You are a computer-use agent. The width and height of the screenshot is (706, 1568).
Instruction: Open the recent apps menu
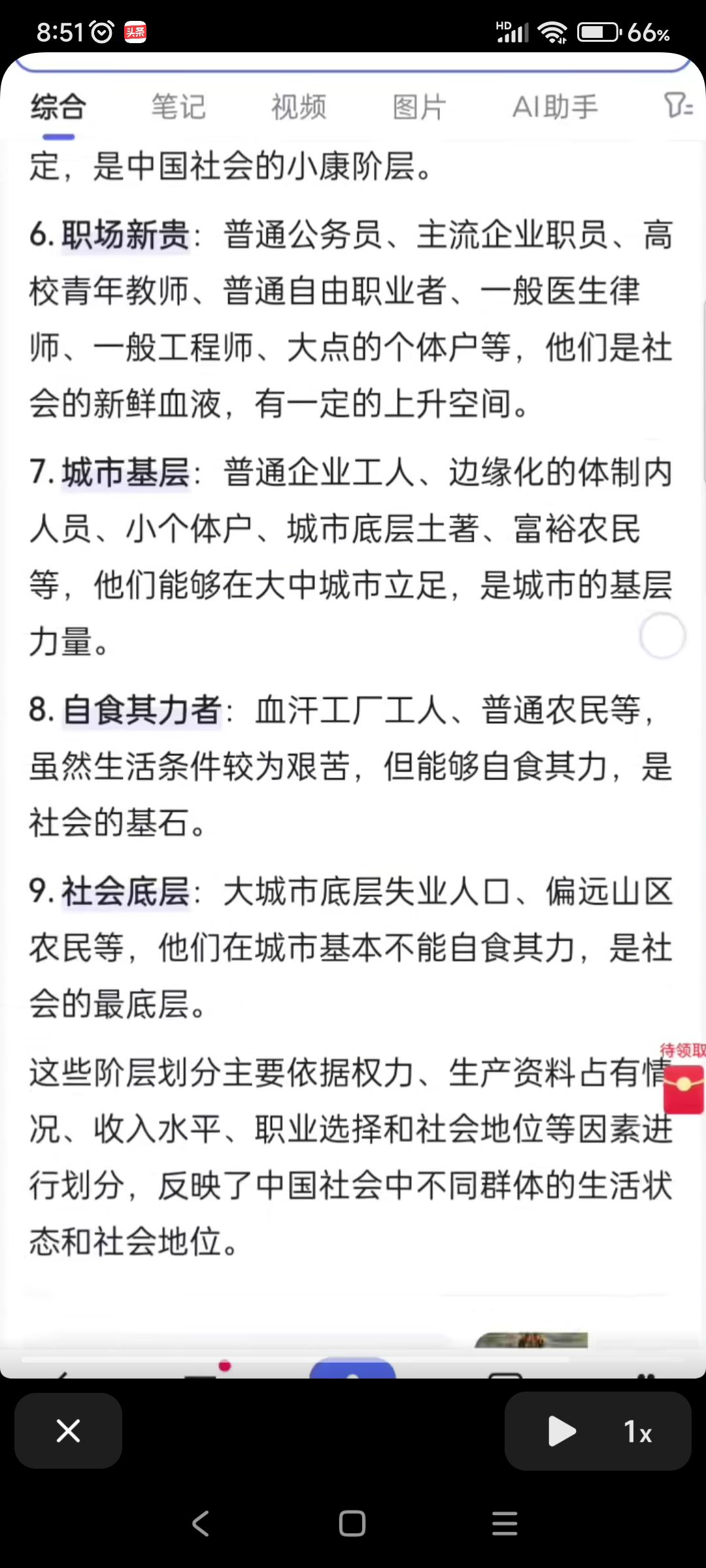505,1524
